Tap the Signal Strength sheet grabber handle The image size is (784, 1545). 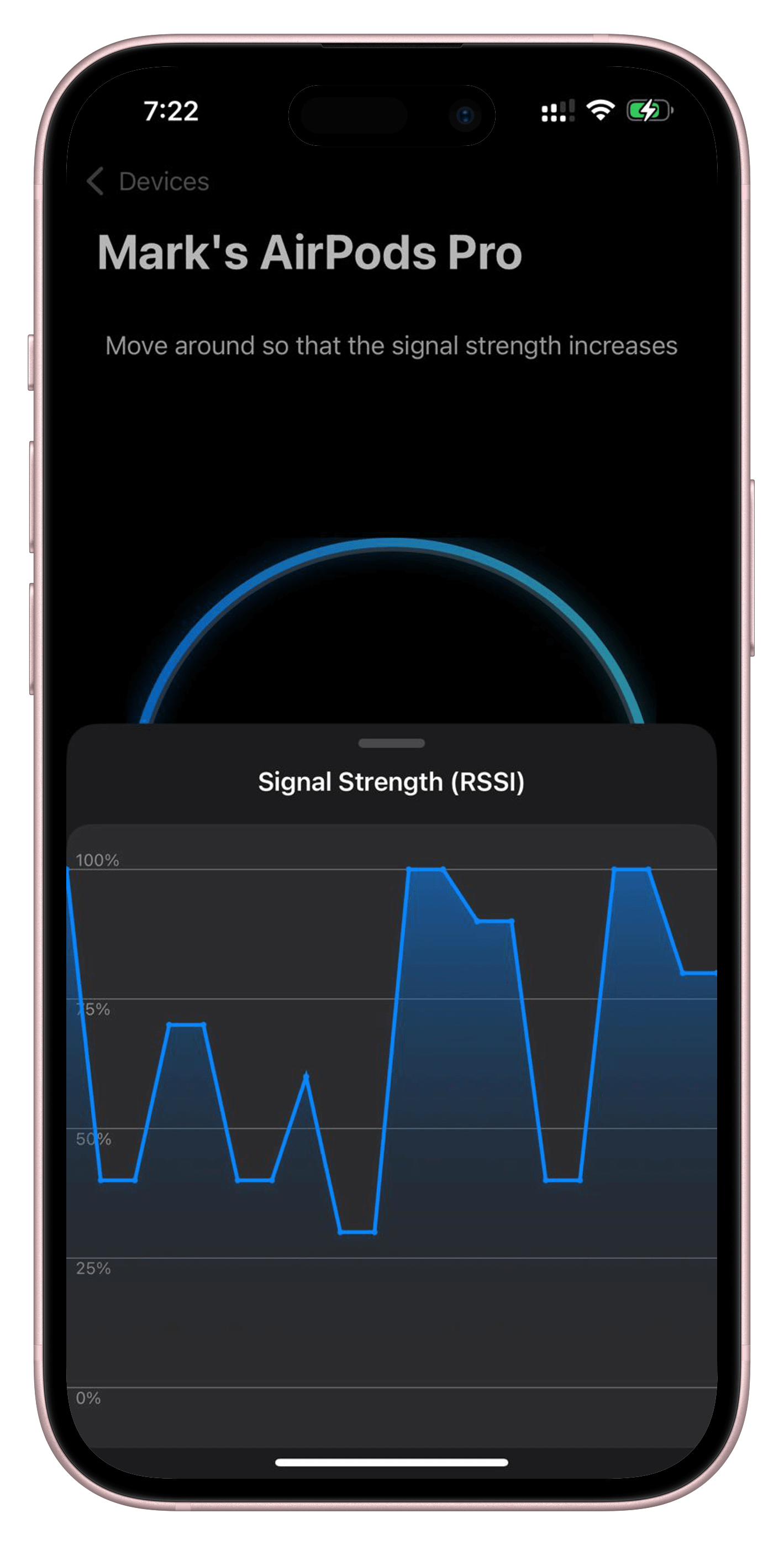pyautogui.click(x=391, y=743)
